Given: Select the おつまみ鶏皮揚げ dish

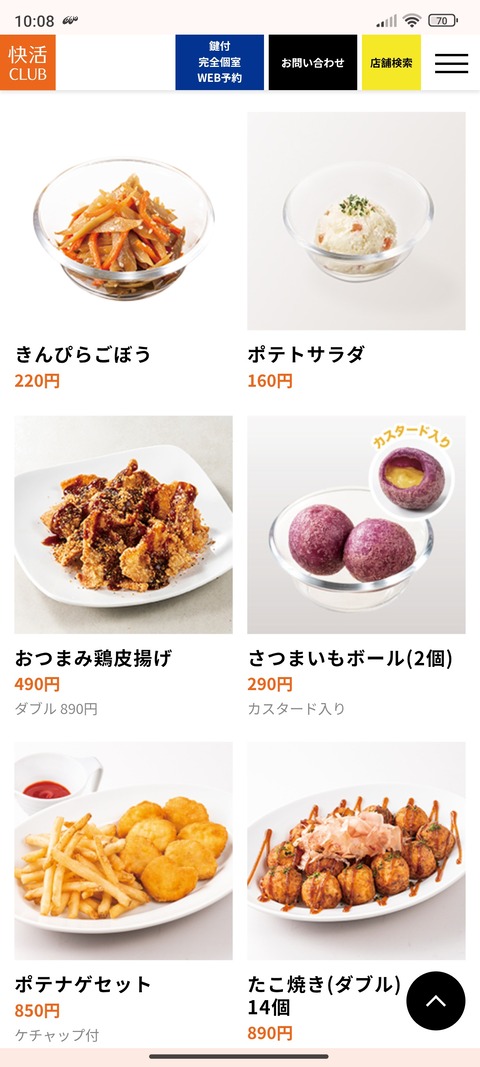Looking at the screenshot, I should tap(123, 566).
